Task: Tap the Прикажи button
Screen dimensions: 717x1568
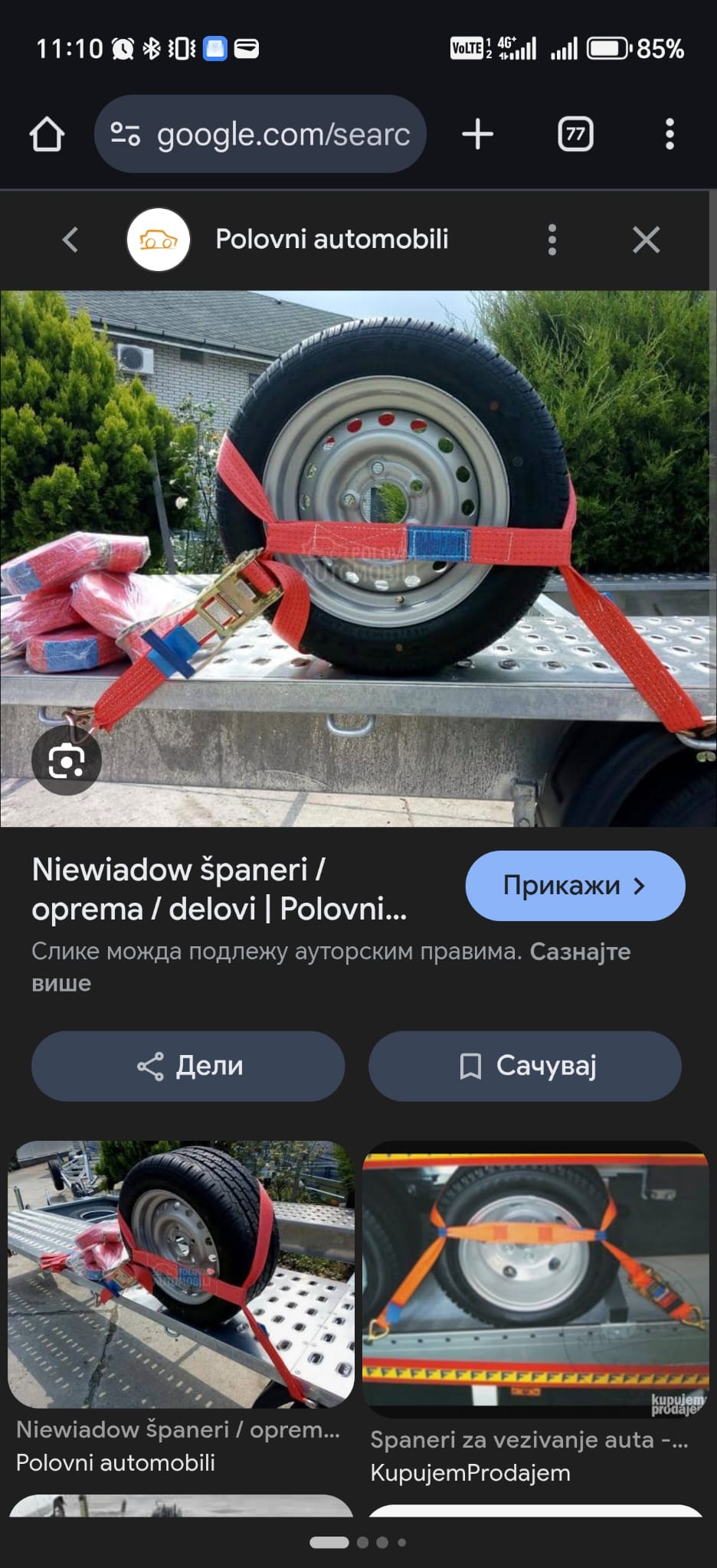Action: (x=575, y=886)
